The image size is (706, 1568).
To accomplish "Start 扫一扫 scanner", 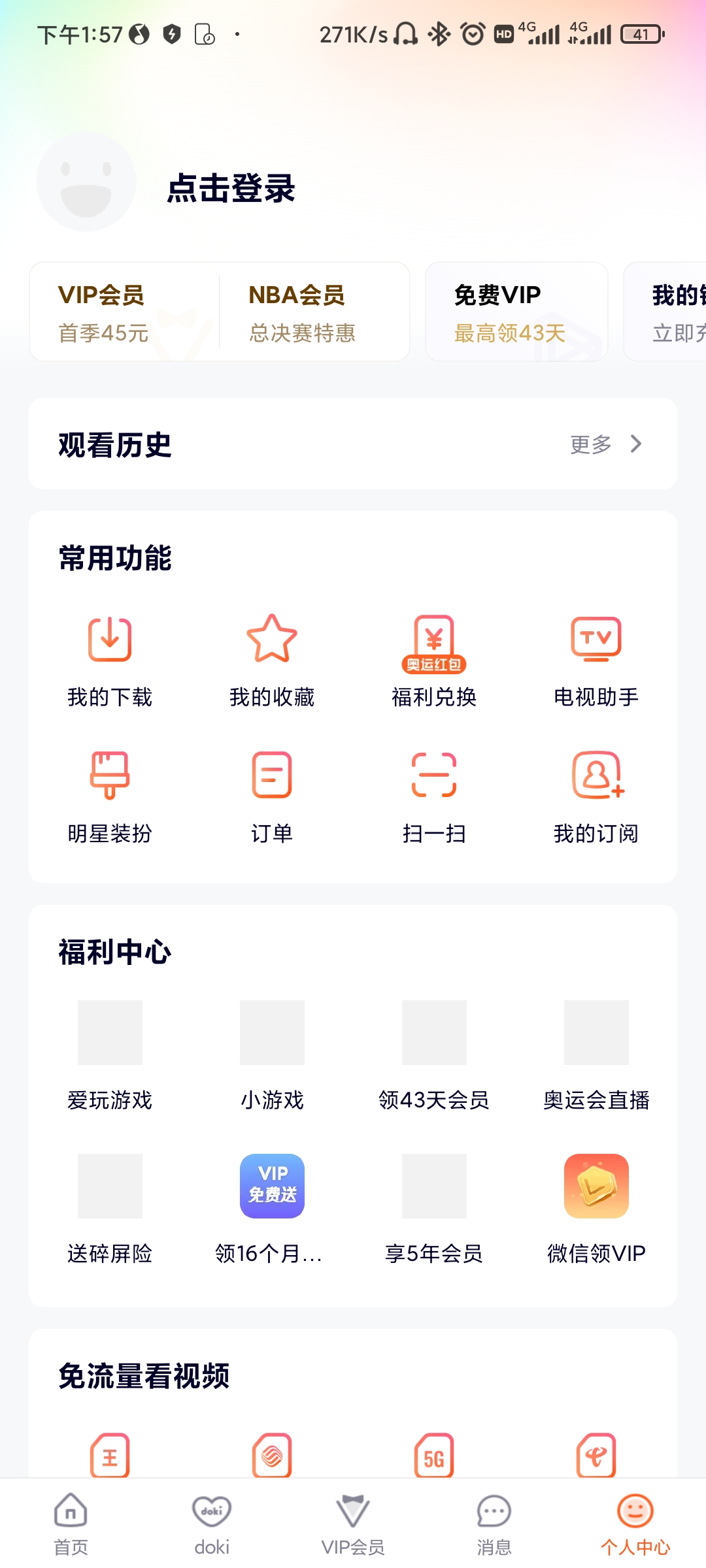I will pyautogui.click(x=434, y=797).
